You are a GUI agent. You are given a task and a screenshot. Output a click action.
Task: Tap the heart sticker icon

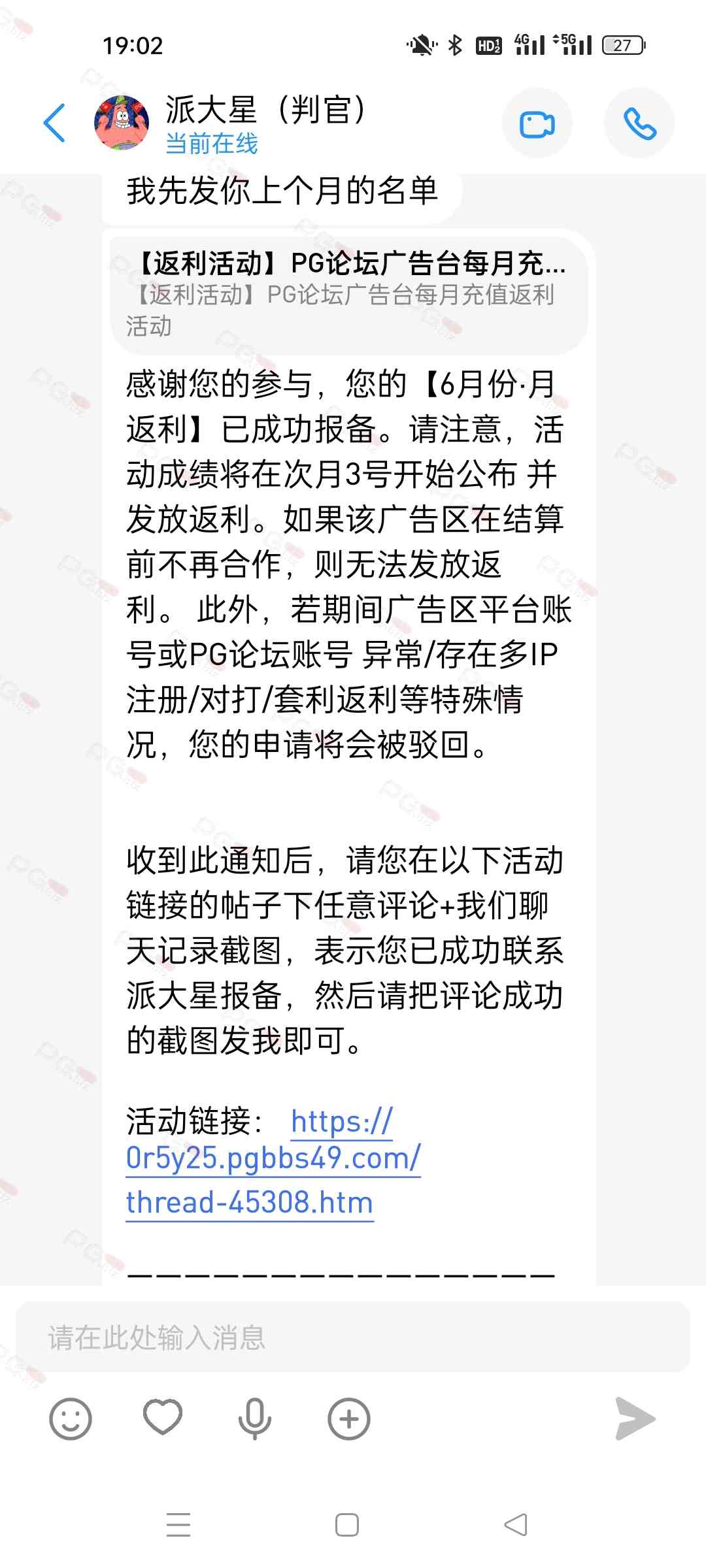pos(162,1417)
